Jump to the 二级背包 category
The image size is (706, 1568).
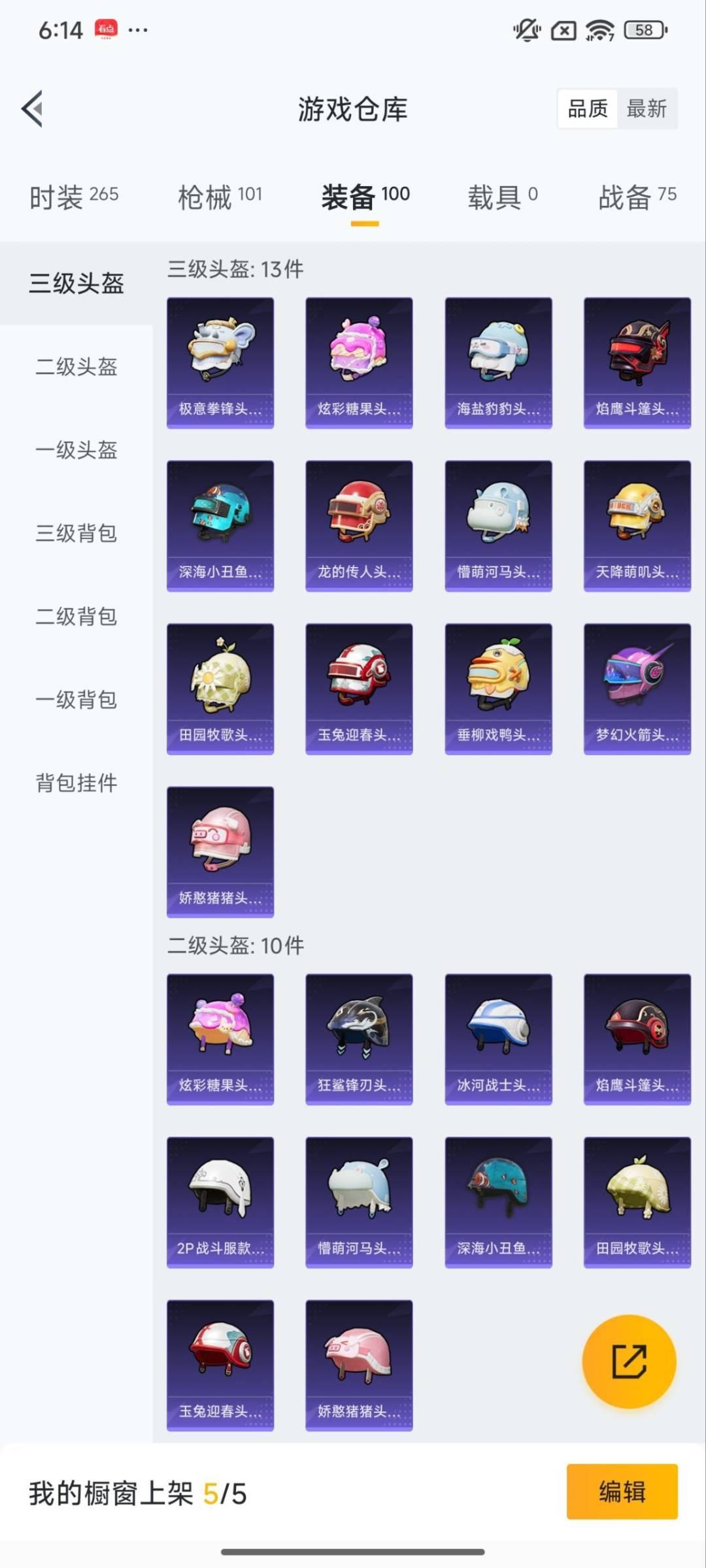(76, 616)
